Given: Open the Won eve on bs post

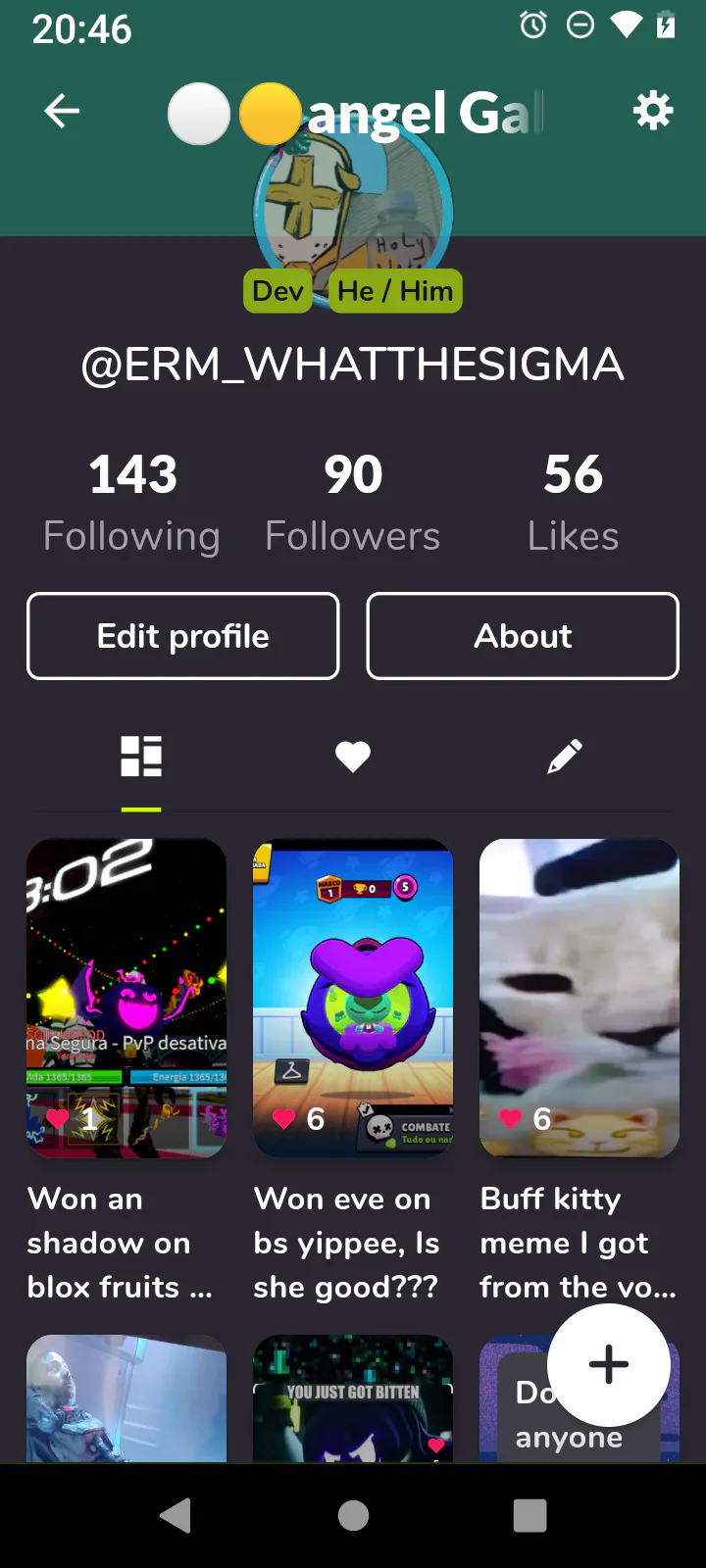Looking at the screenshot, I should [x=353, y=998].
